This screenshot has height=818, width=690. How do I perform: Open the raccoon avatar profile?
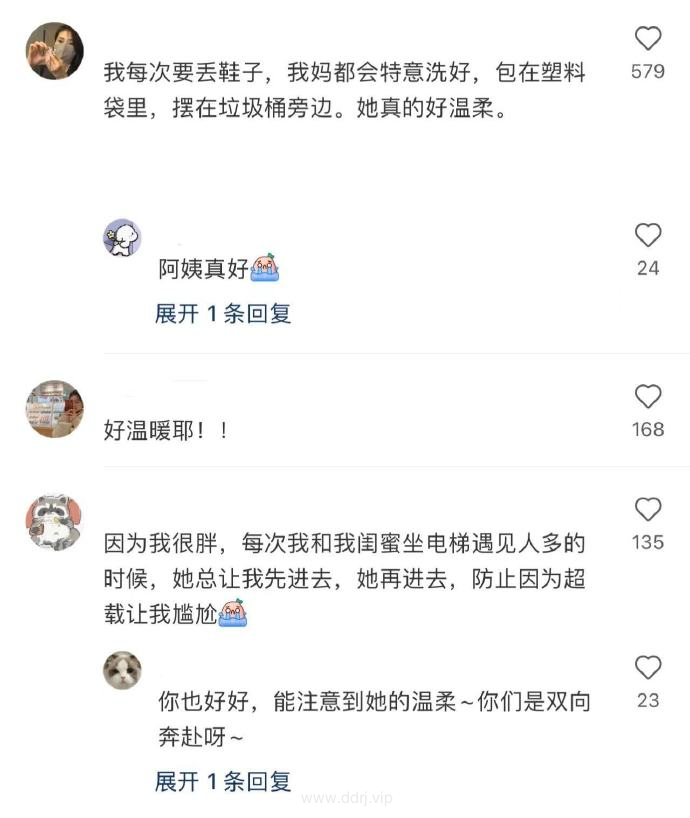[54, 521]
